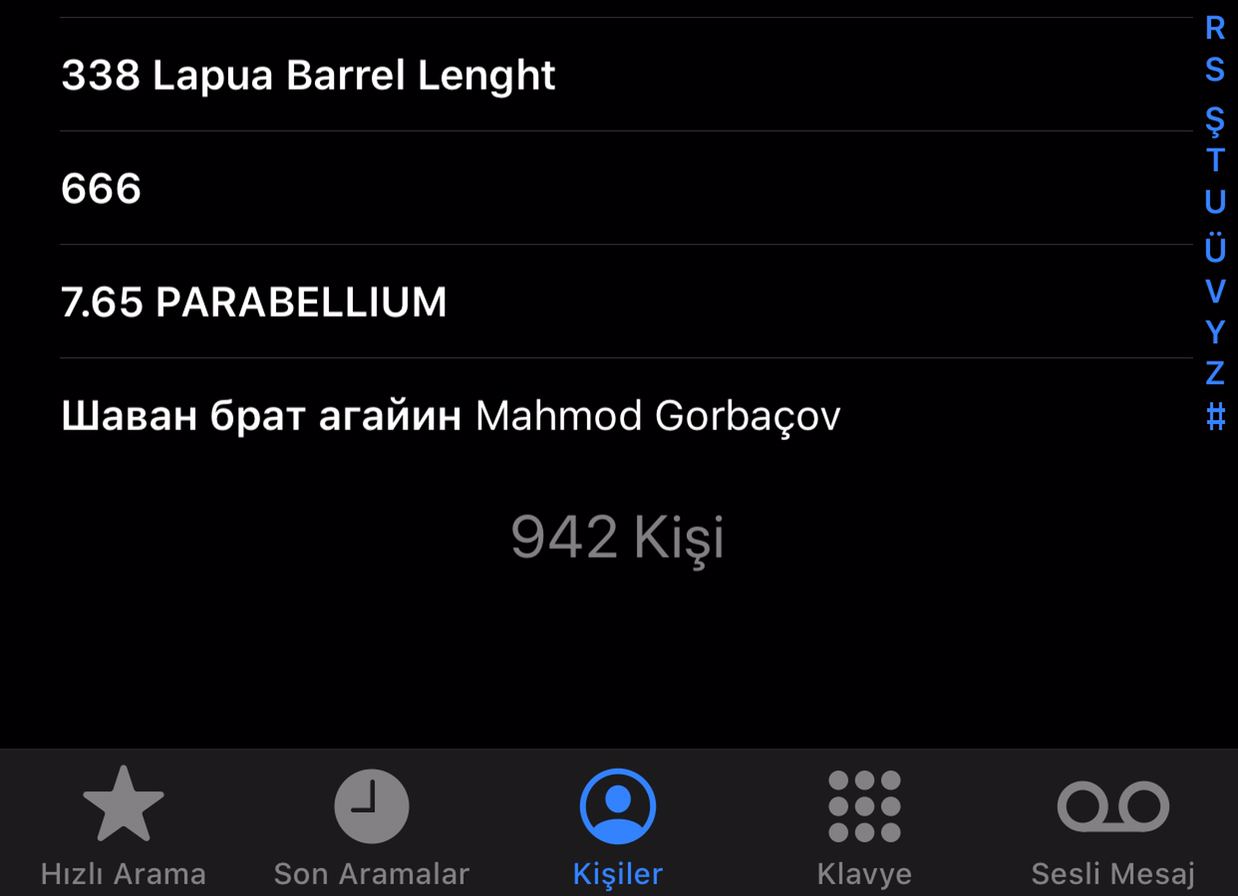
Task: Jump to letter U in index
Action: point(1215,202)
